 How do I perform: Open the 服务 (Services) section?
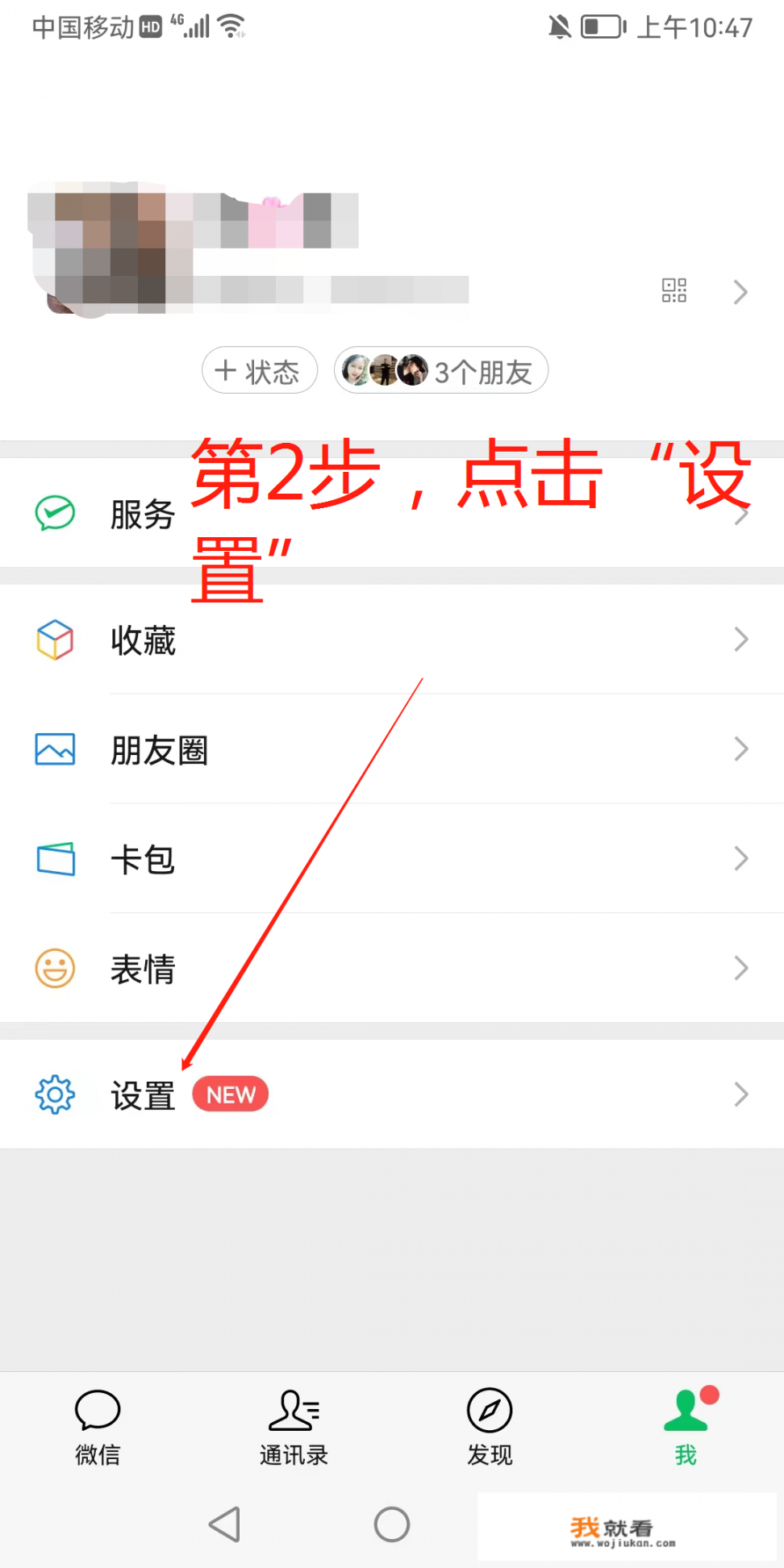[53, 513]
